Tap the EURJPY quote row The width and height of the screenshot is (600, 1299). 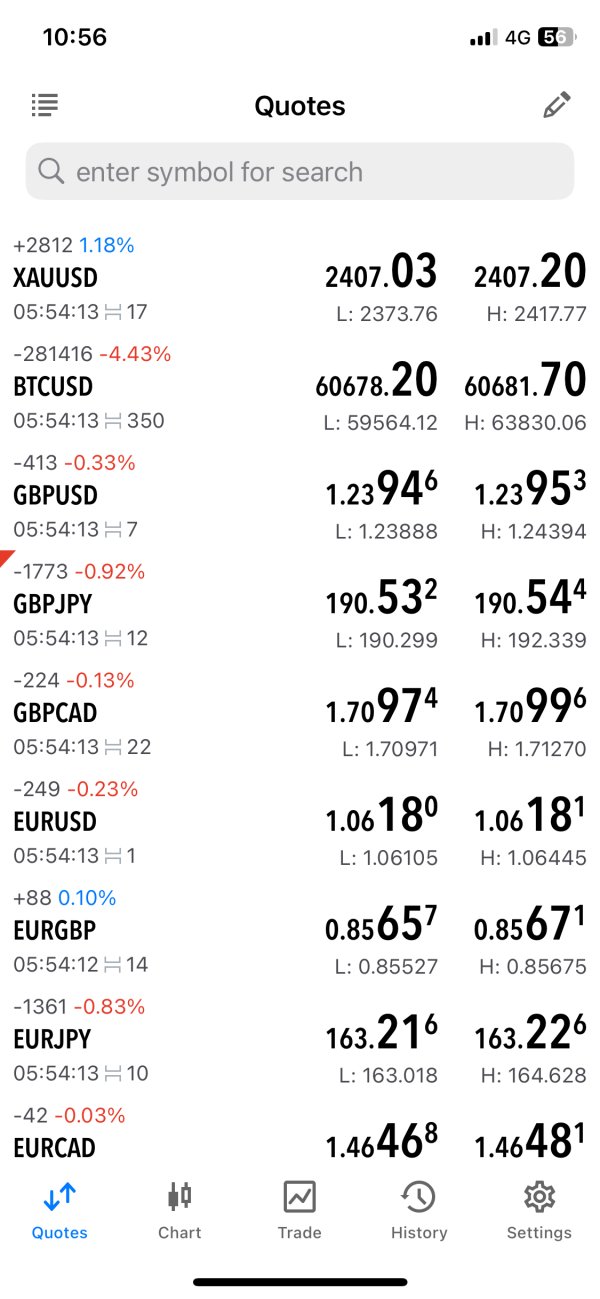coord(300,1040)
